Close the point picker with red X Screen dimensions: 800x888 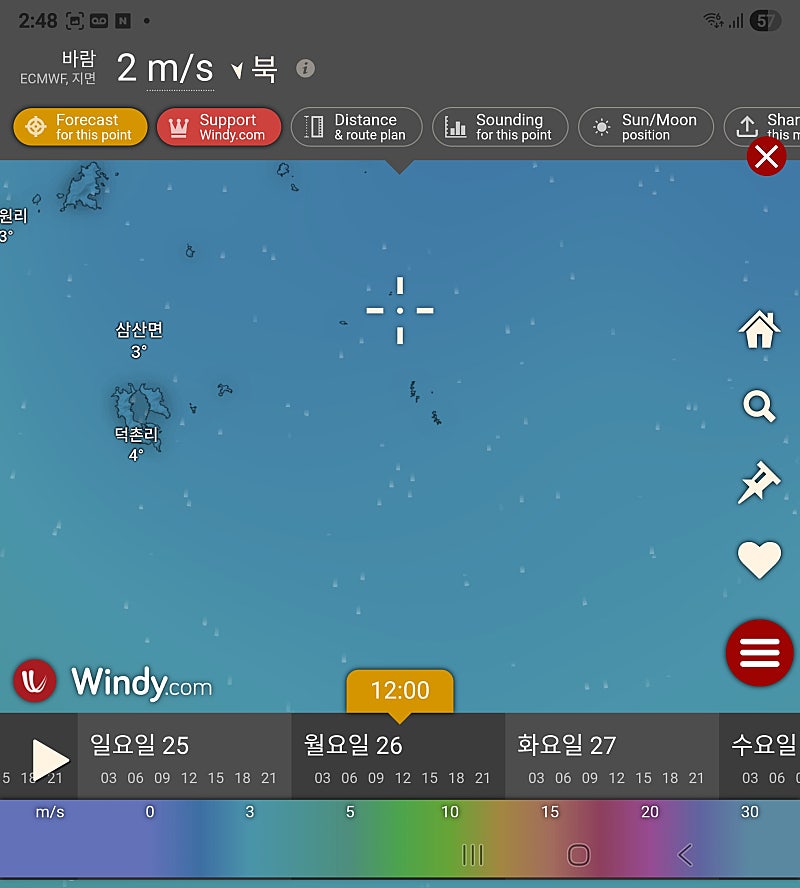tap(767, 157)
